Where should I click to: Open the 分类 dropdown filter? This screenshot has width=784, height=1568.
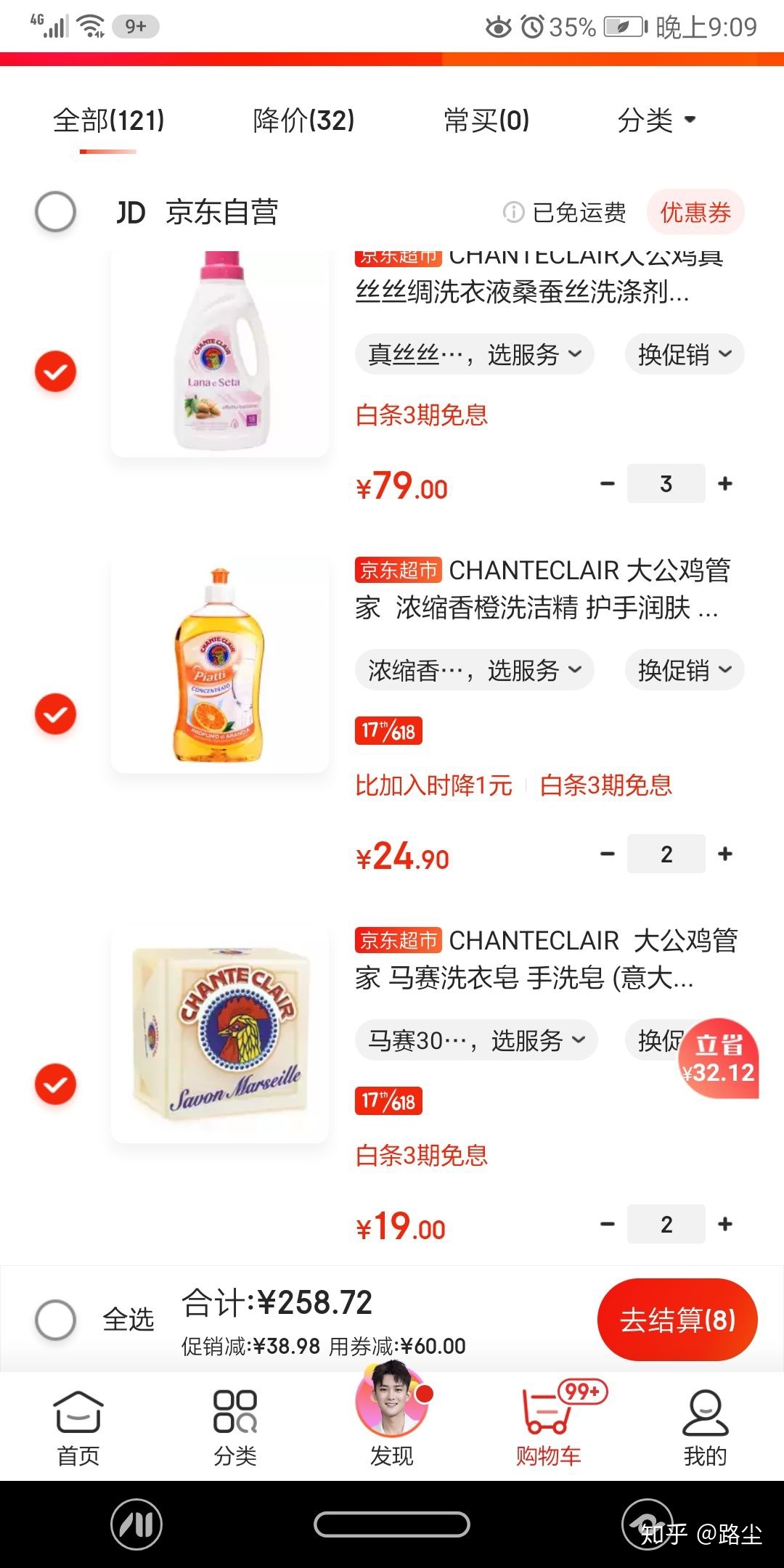[x=656, y=120]
